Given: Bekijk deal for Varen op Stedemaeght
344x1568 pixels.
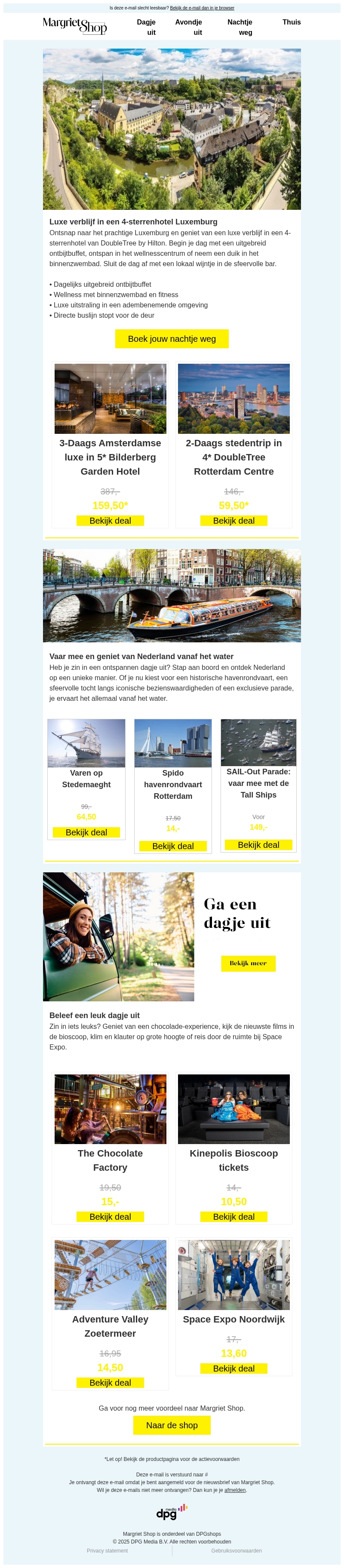Looking at the screenshot, I should coord(86,832).
